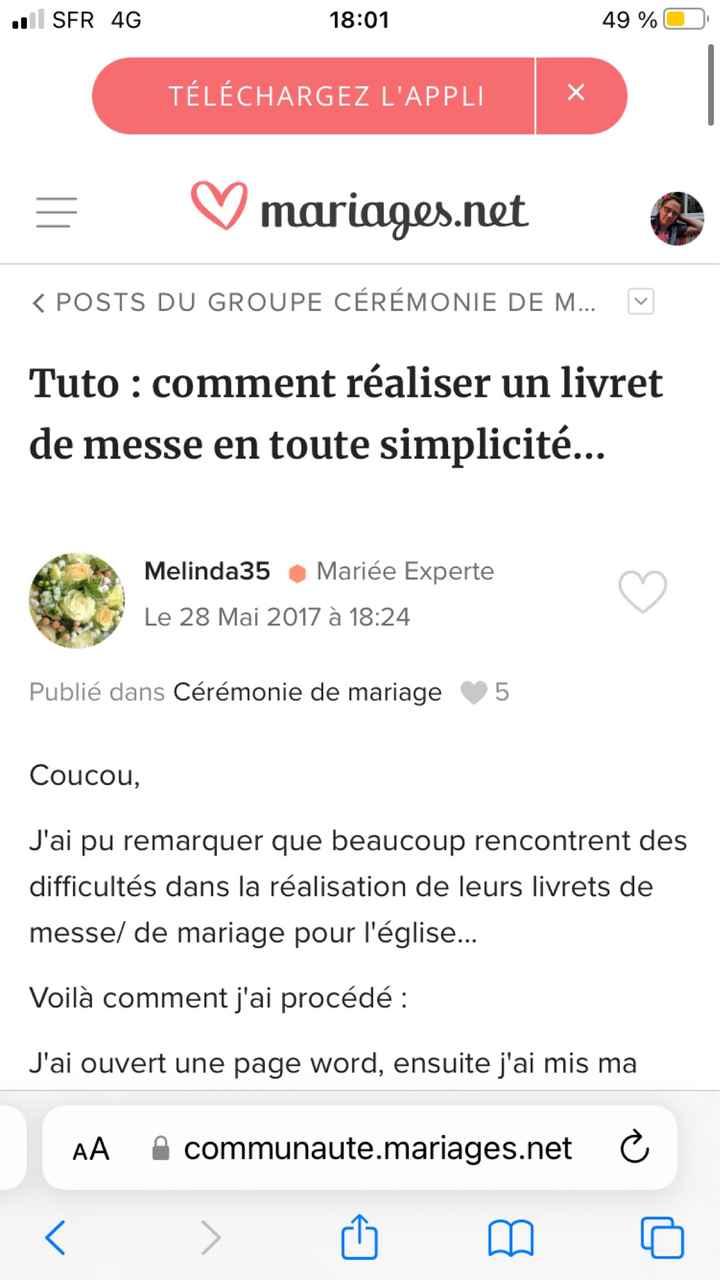This screenshot has width=720, height=1280.
Task: Open Melinda35's username link
Action: click(x=207, y=571)
